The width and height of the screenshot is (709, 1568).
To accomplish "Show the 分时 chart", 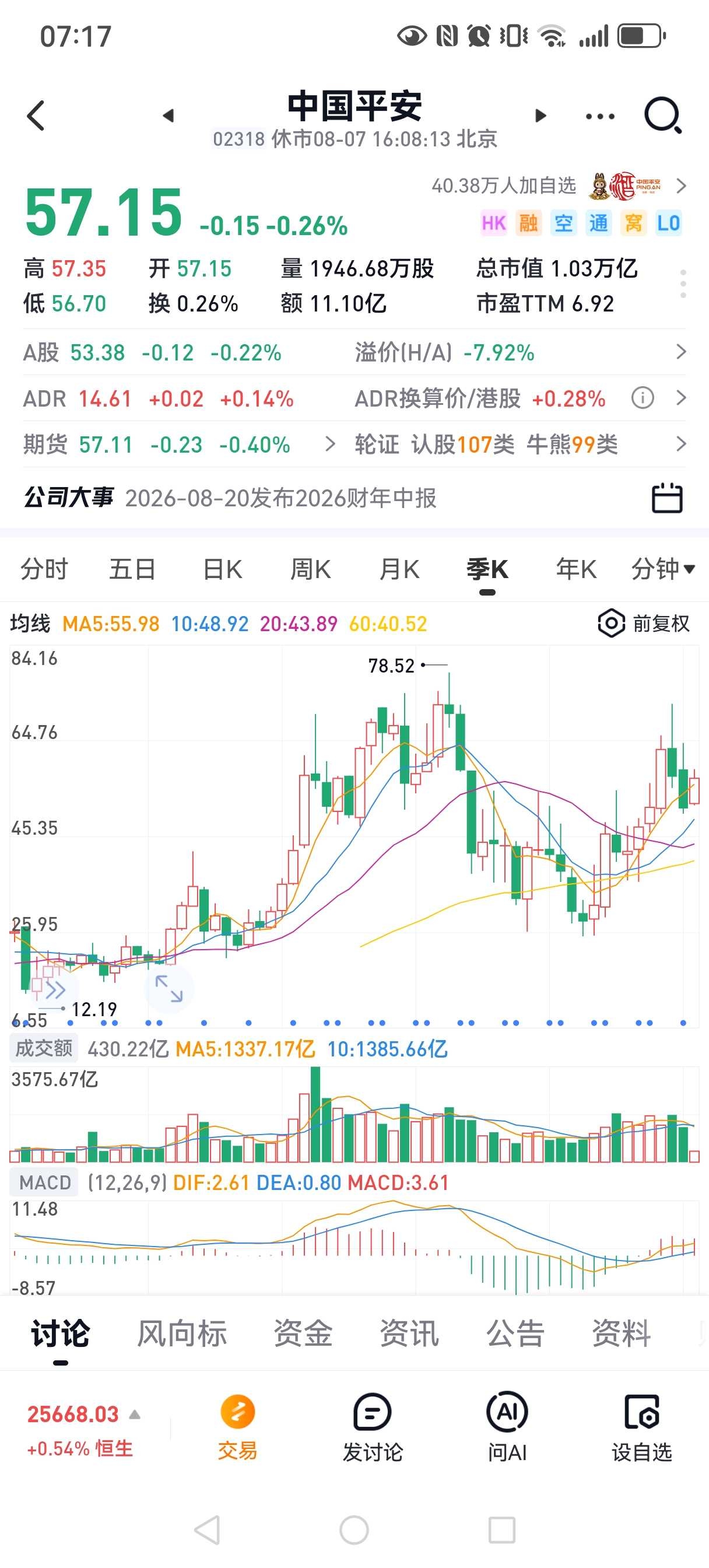I will click(44, 570).
